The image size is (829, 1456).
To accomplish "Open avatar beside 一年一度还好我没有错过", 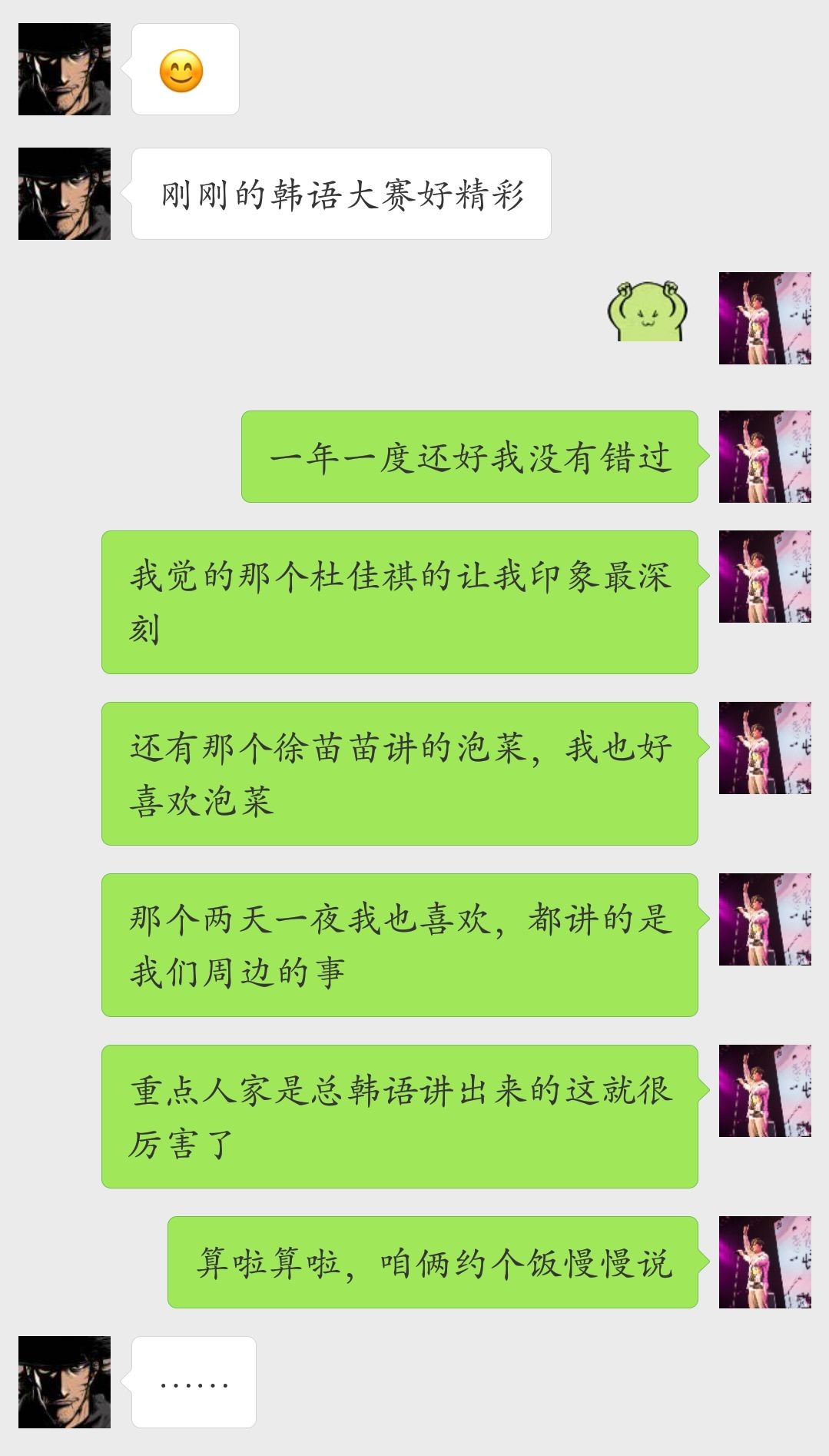I will point(764,457).
